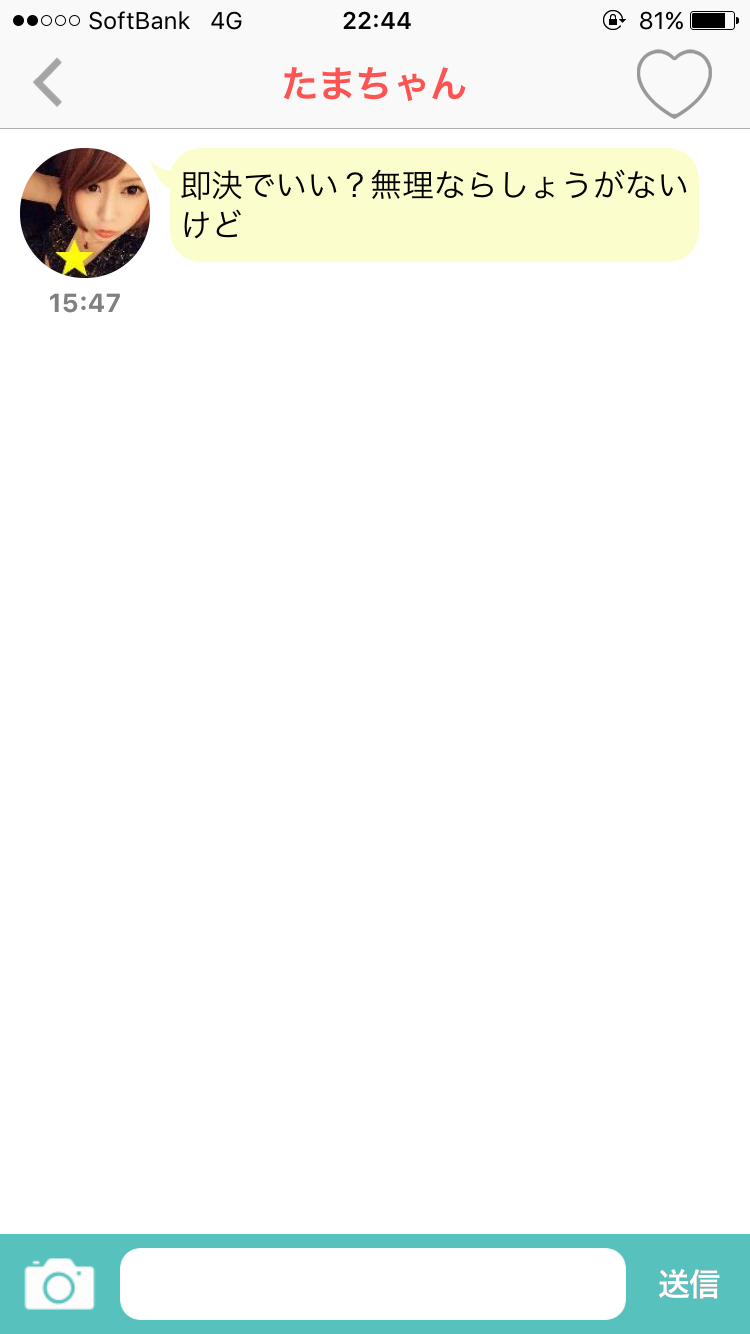Tap the heart icon to favorite たまちゃん
This screenshot has height=1334, width=750.
click(674, 84)
